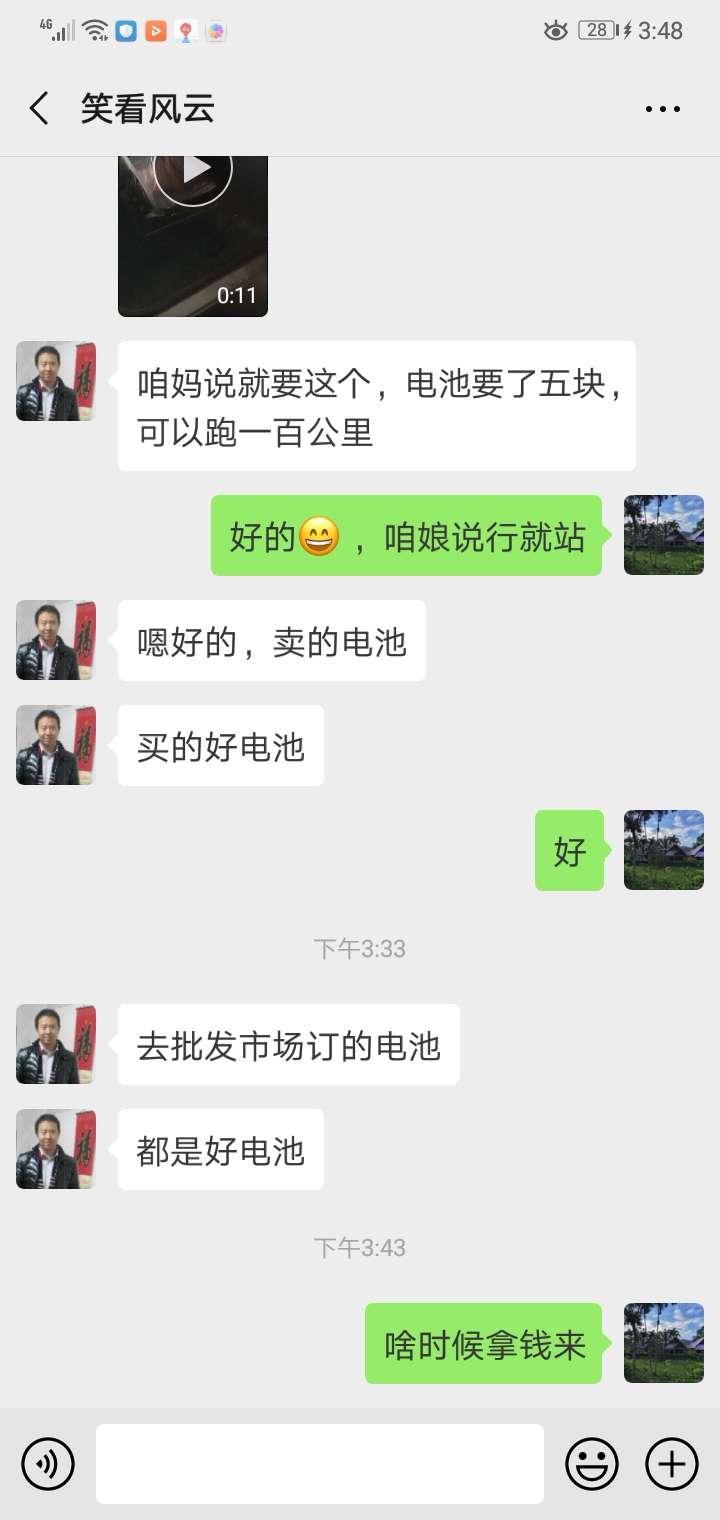
Task: Tap the sender avatar next to 都是好电池
Action: pos(55,1148)
